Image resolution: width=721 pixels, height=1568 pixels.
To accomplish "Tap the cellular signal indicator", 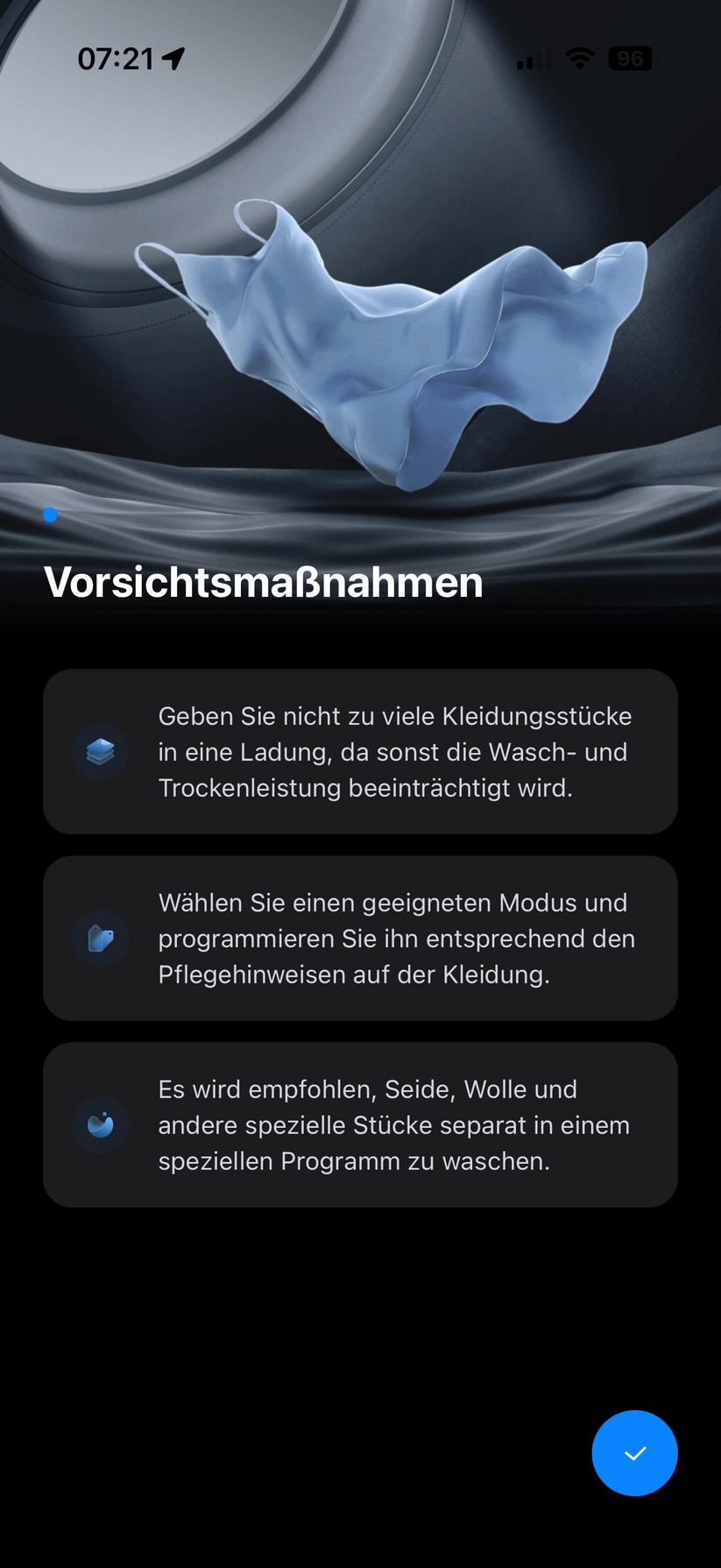I will [x=533, y=58].
